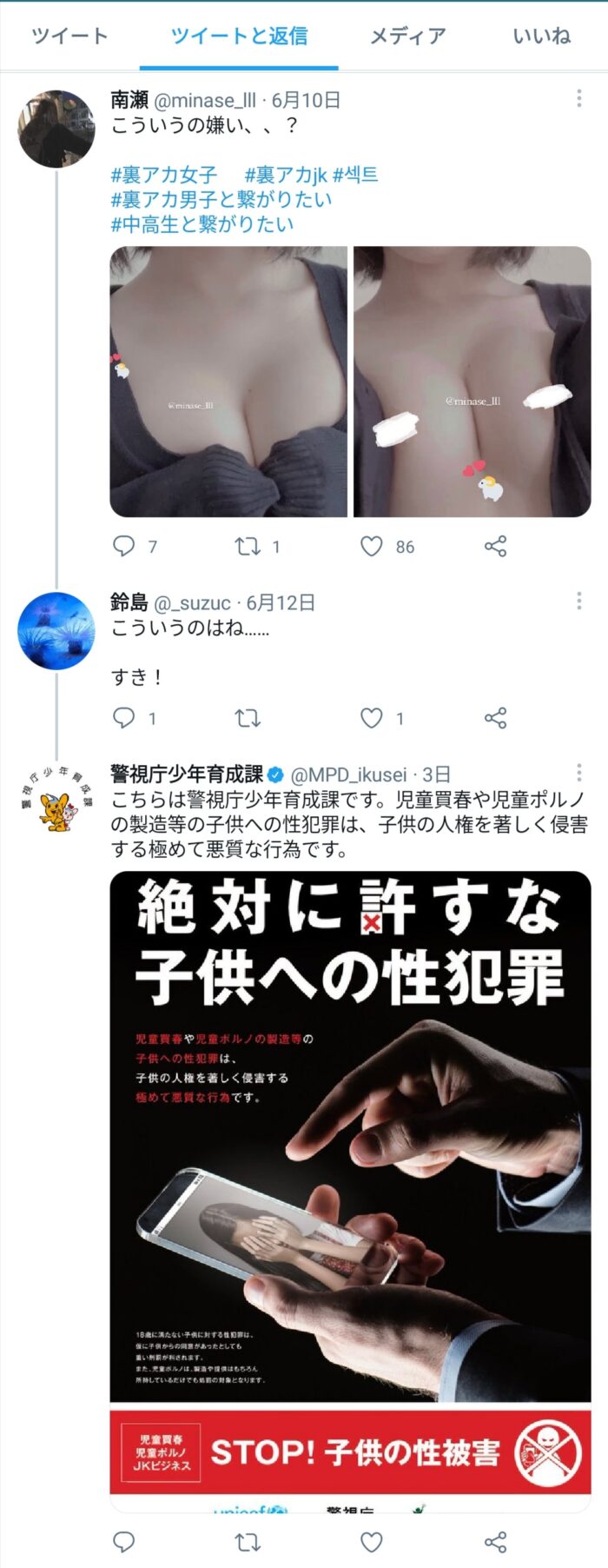The width and height of the screenshot is (608, 1568).
Task: Open 鈴島's profile avatar
Action: tap(56, 631)
